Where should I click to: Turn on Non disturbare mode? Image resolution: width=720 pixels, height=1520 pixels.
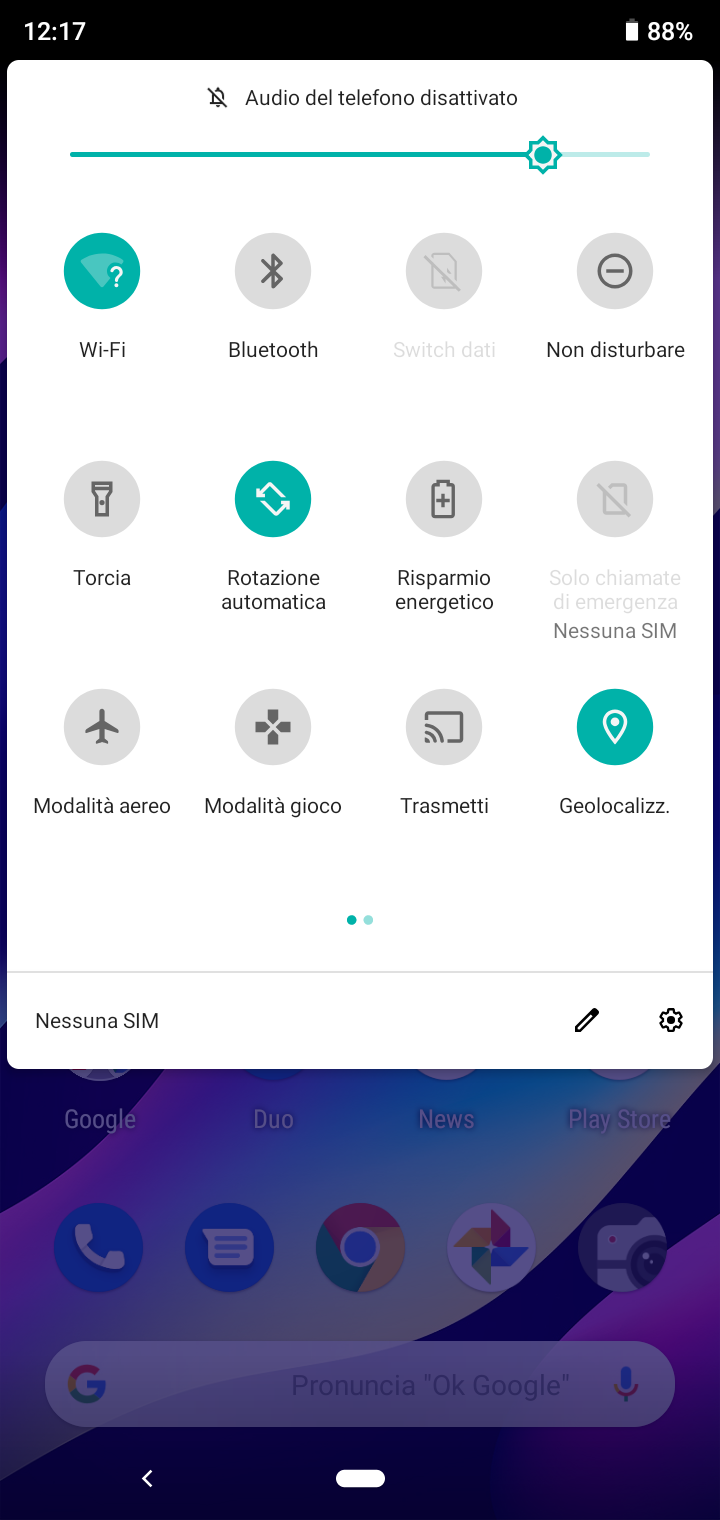615,271
